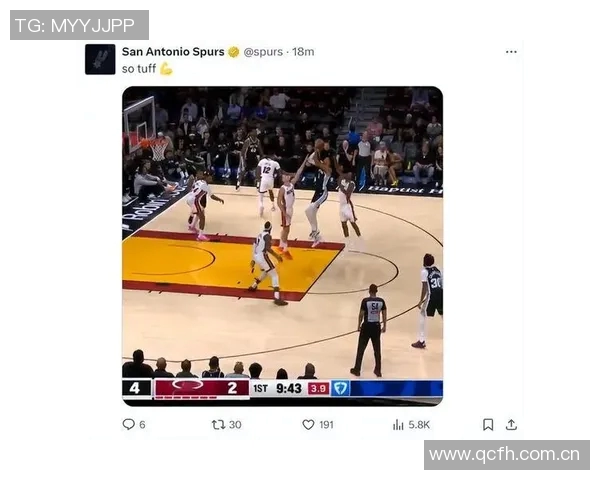The image size is (600, 480).
Task: Share the Spurs tweet
Action: click(x=511, y=424)
